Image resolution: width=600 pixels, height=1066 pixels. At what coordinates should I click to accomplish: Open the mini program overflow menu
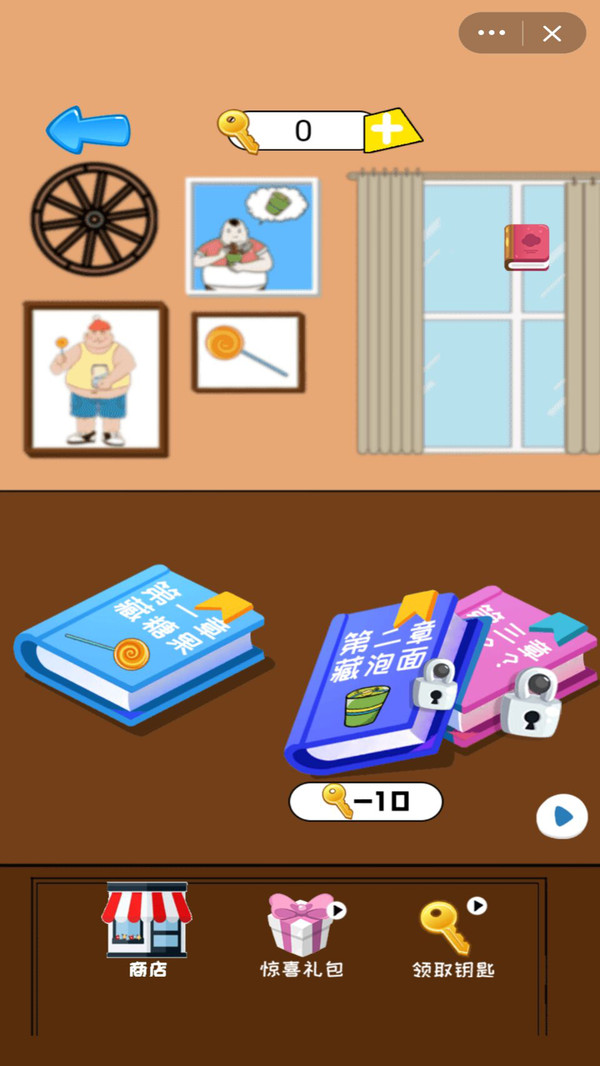[x=492, y=34]
